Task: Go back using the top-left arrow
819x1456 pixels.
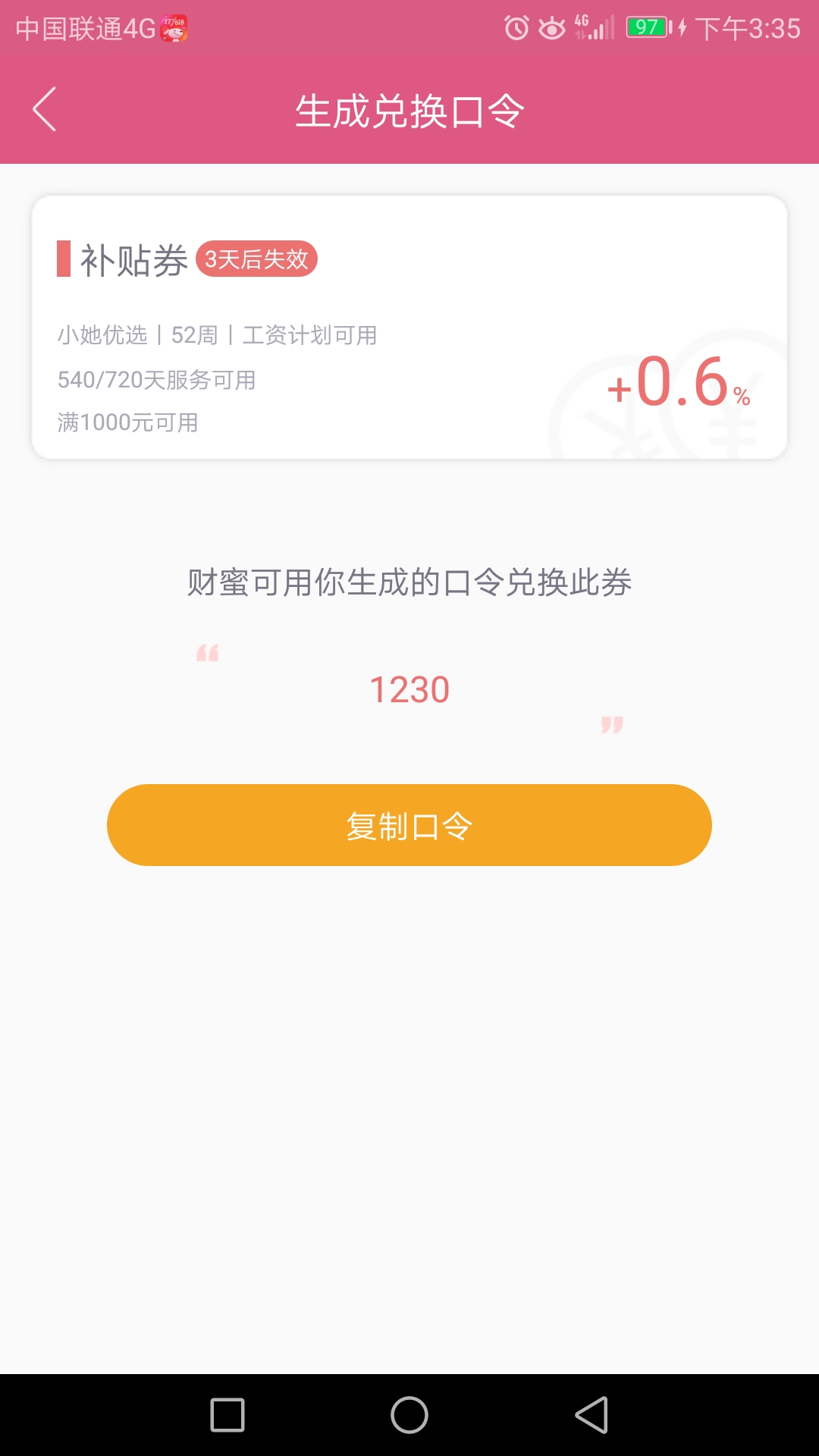Action: pos(45,109)
